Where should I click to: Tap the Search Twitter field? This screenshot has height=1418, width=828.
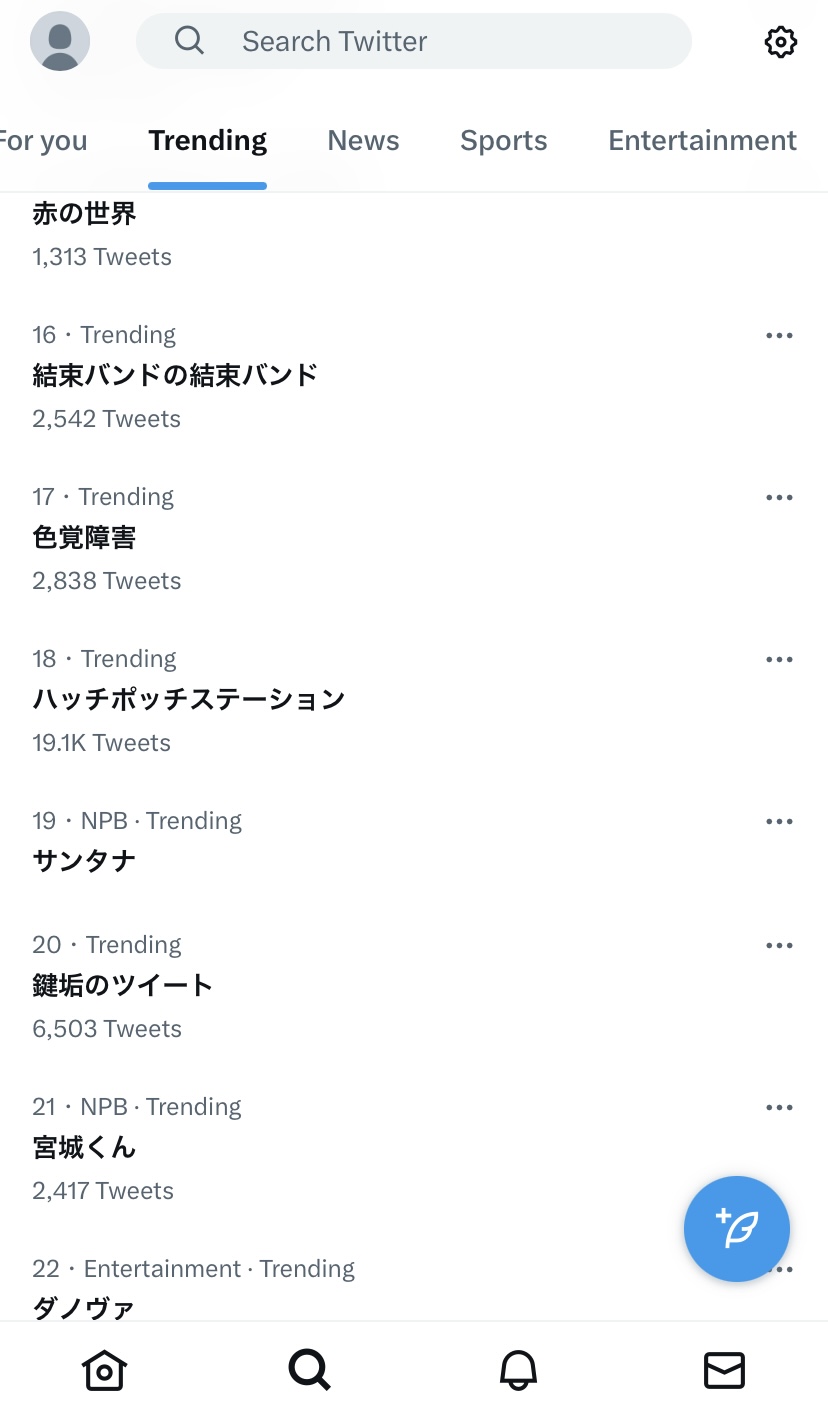tap(414, 41)
